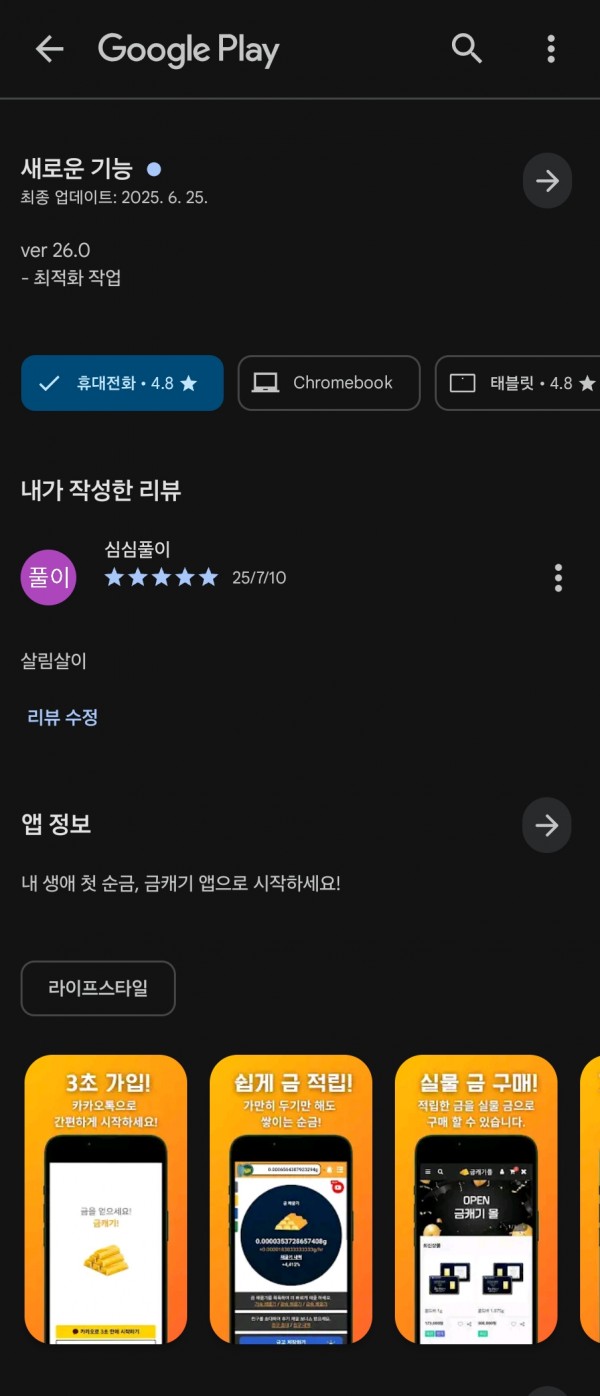This screenshot has width=600, height=1396.
Task: Select the Chromebook device chip
Action: click(x=328, y=383)
